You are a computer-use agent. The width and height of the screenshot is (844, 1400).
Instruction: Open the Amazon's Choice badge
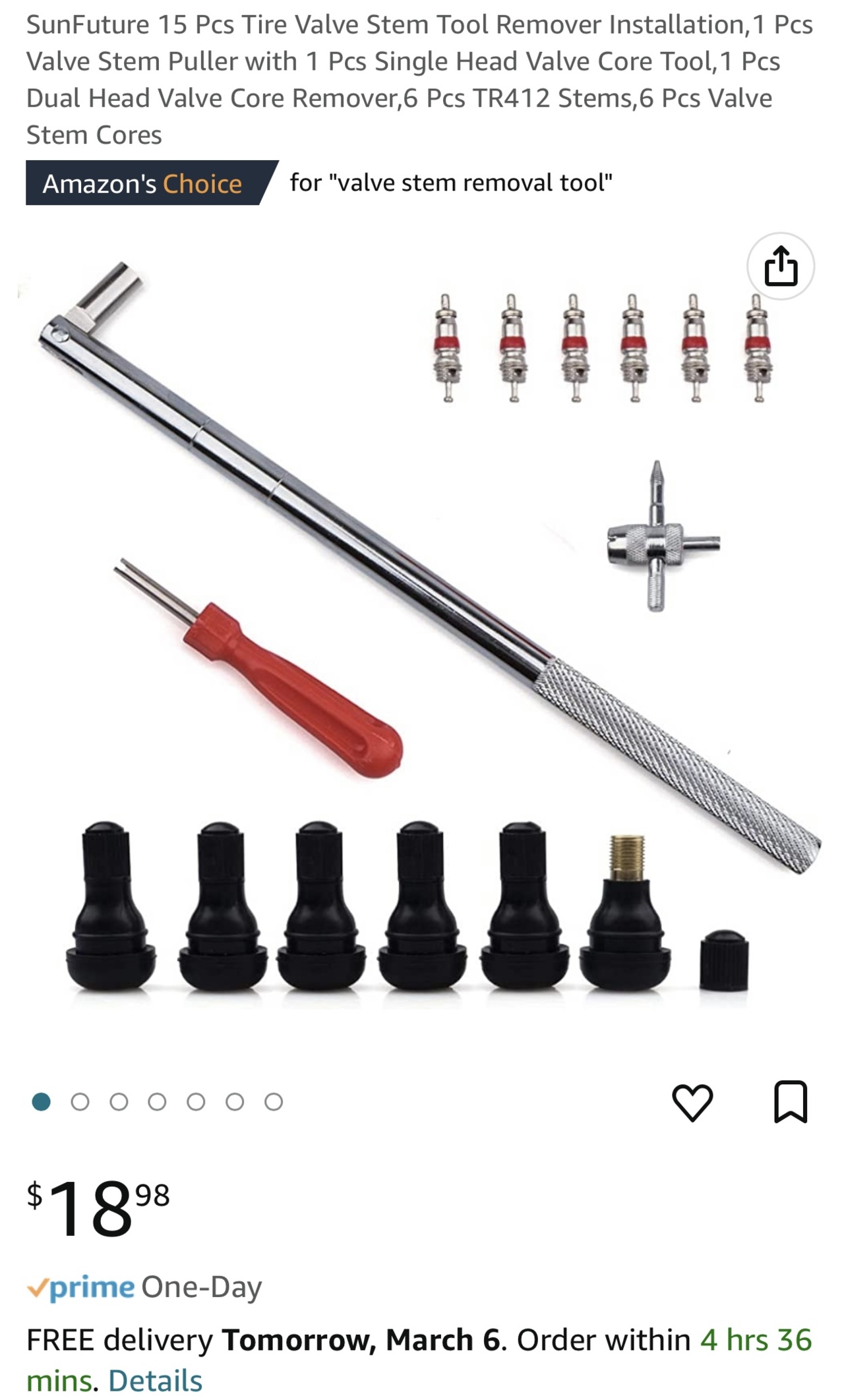point(143,183)
